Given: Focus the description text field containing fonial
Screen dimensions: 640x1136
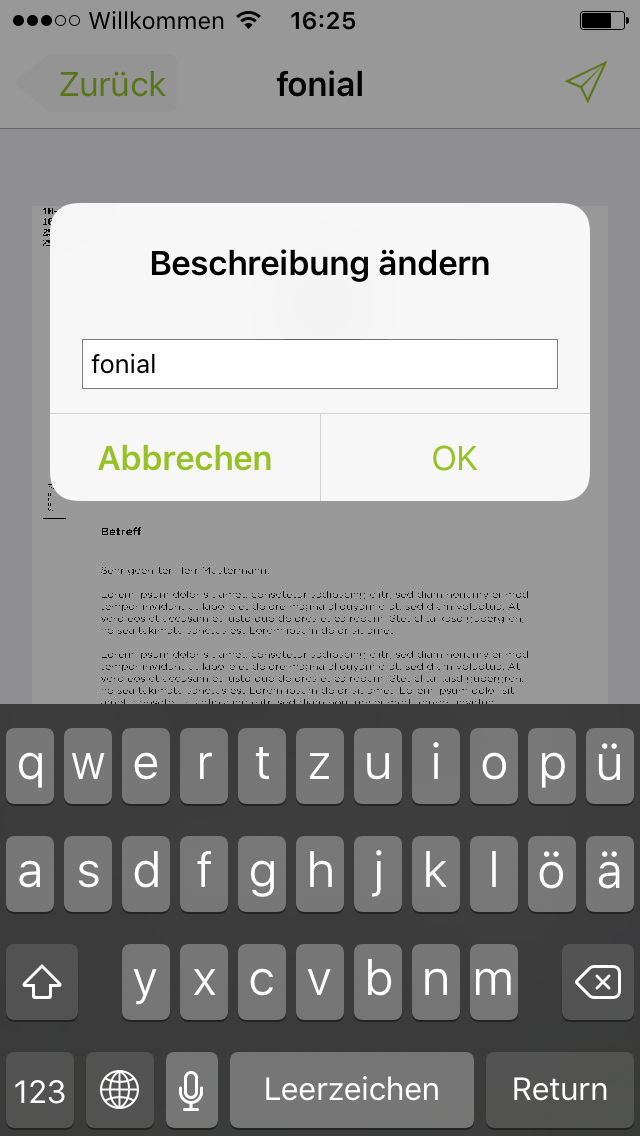Looking at the screenshot, I should click(320, 364).
